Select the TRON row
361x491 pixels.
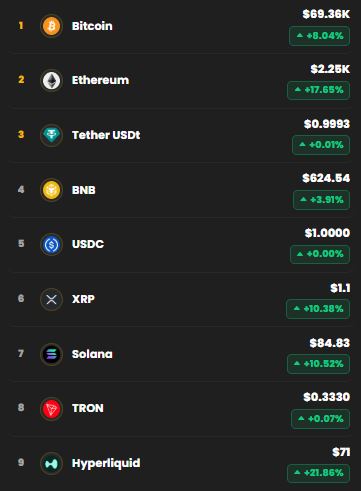point(182,408)
